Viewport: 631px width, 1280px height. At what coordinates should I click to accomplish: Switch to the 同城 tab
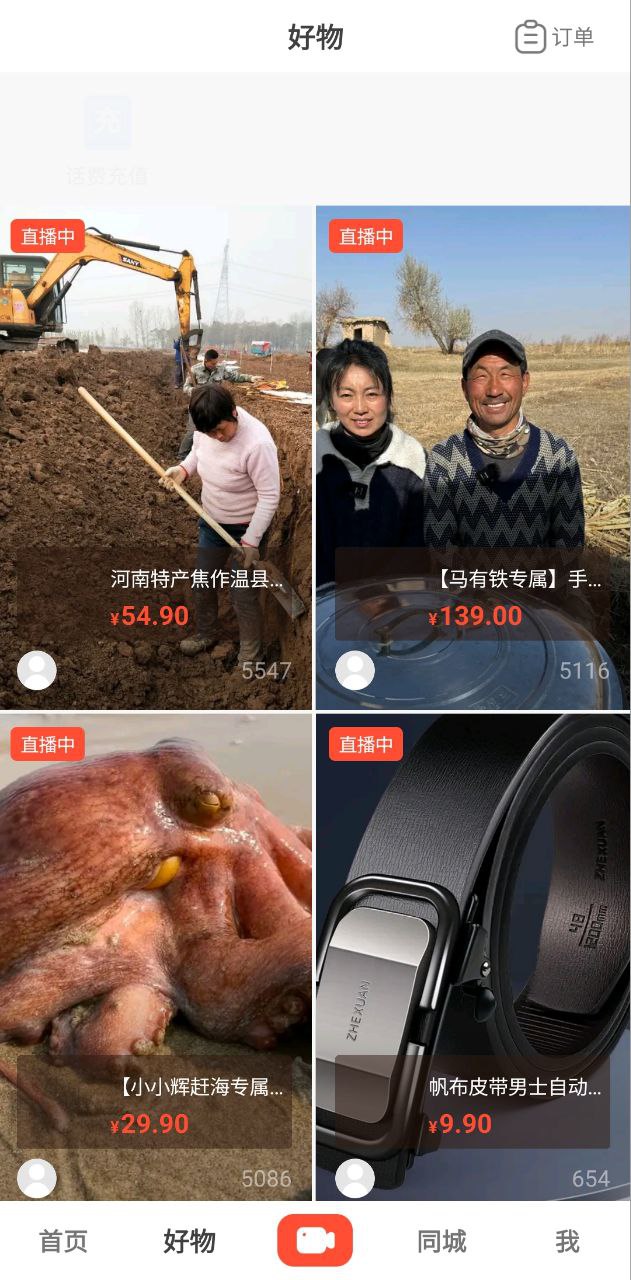[x=441, y=1241]
